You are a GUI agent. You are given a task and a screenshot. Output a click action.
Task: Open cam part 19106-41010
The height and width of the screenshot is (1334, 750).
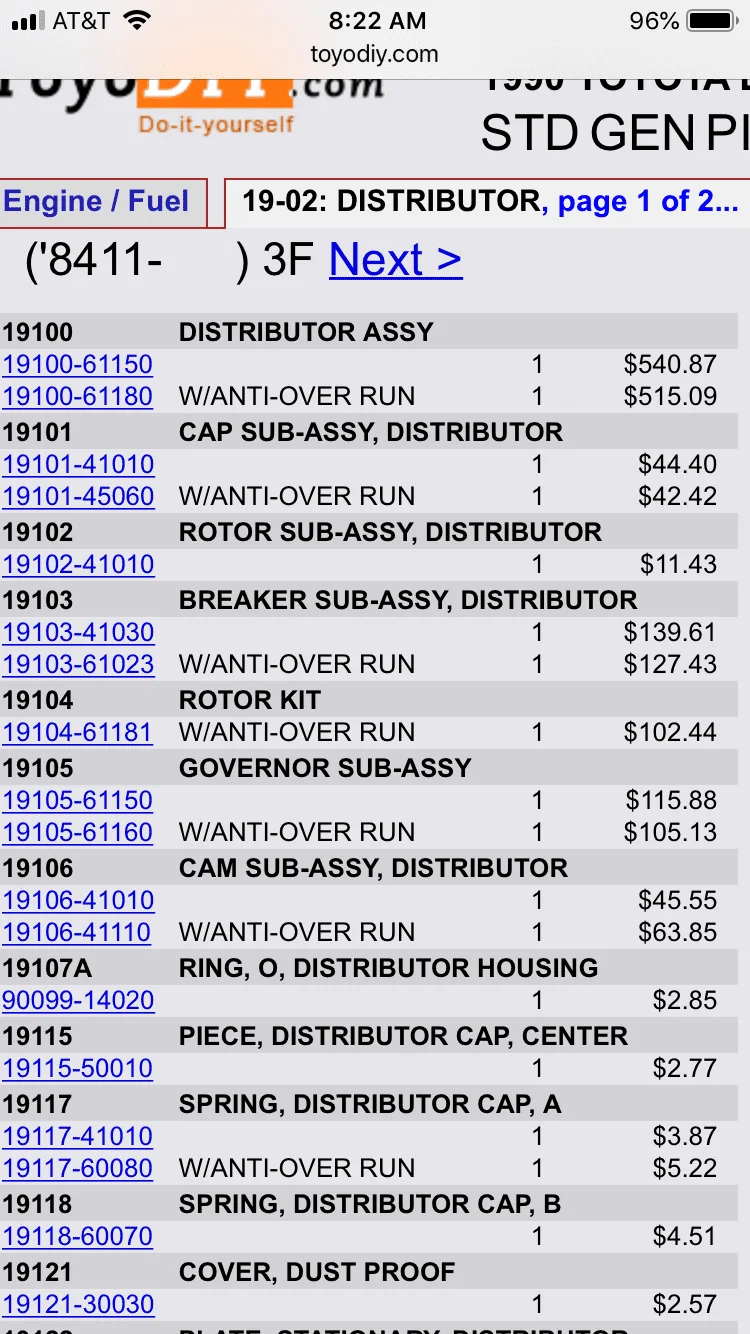tap(78, 901)
